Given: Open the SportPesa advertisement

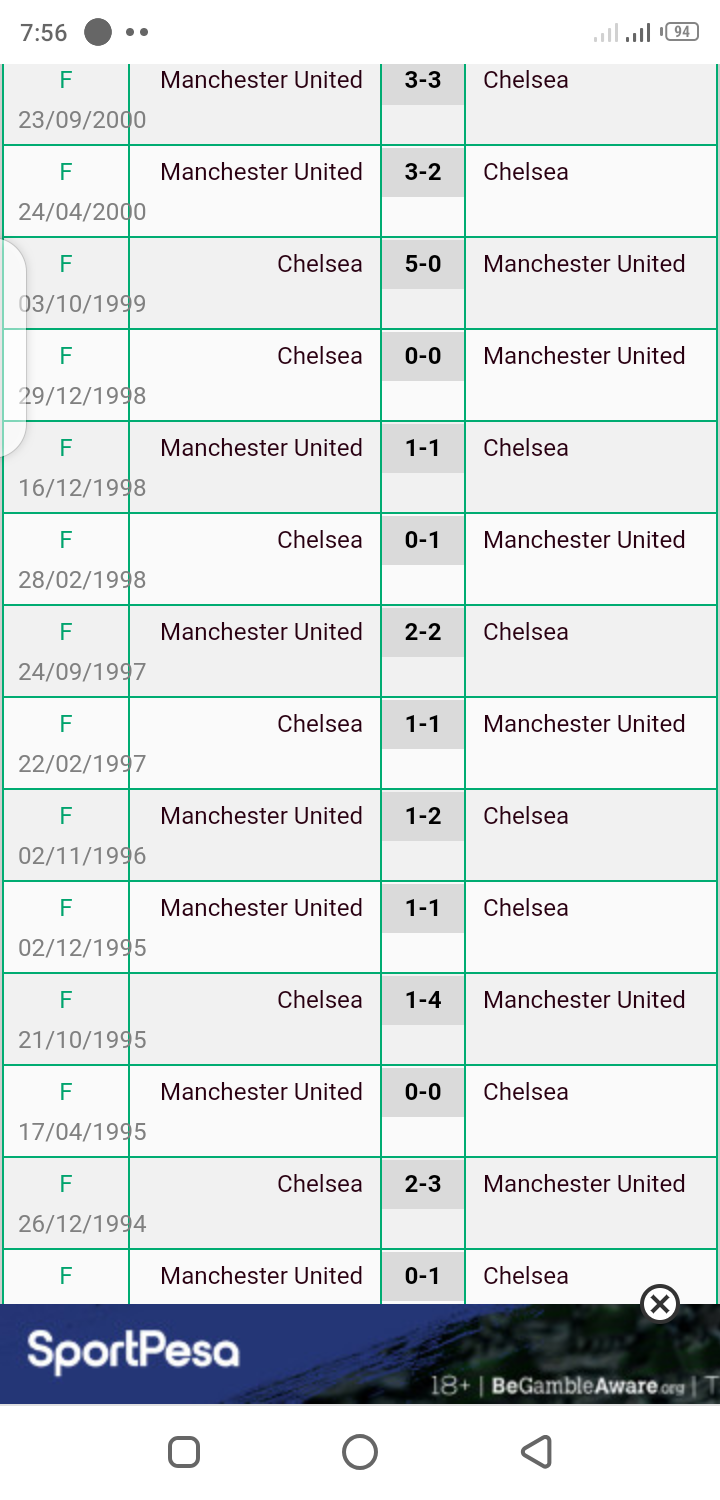Looking at the screenshot, I should coord(360,1354).
